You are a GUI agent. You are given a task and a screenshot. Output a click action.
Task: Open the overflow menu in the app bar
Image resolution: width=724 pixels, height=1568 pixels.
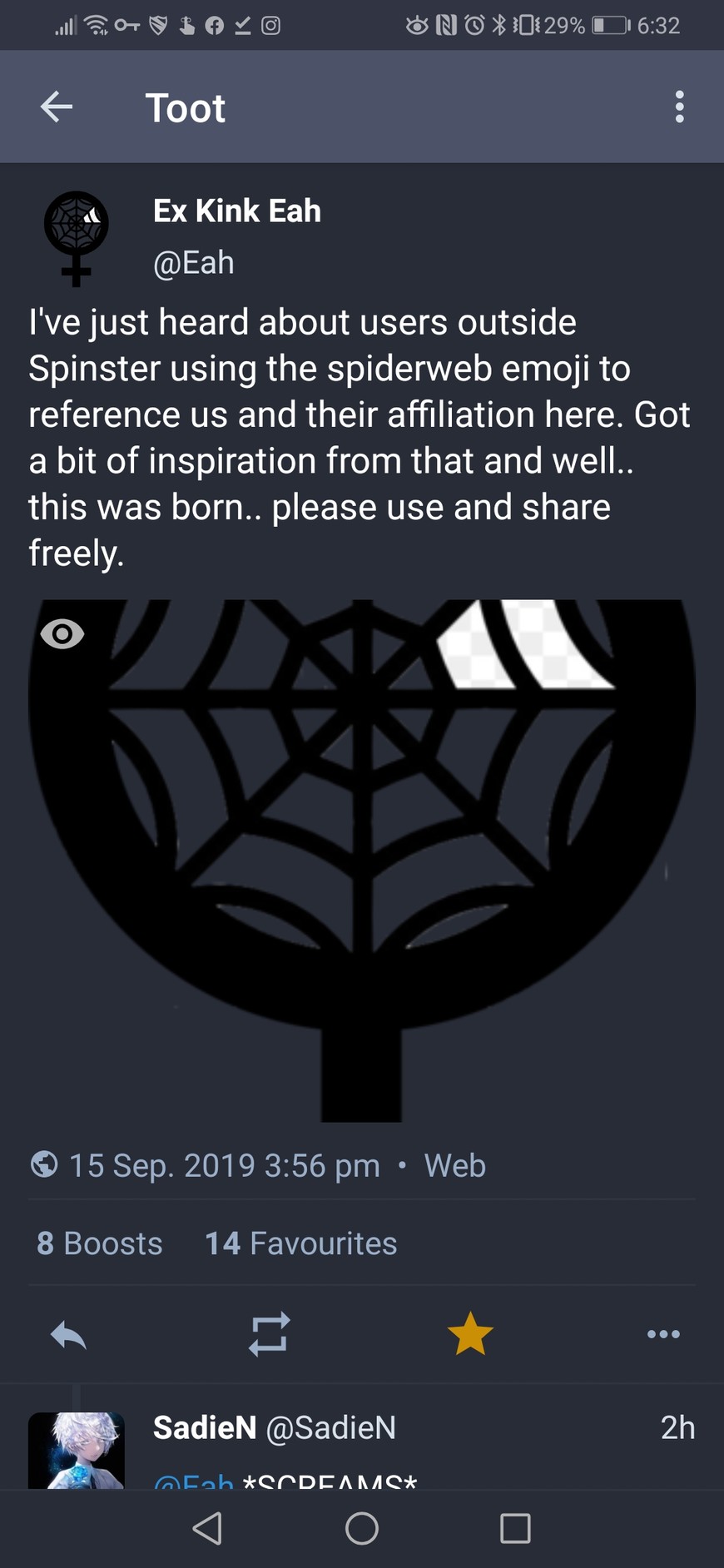pos(679,107)
